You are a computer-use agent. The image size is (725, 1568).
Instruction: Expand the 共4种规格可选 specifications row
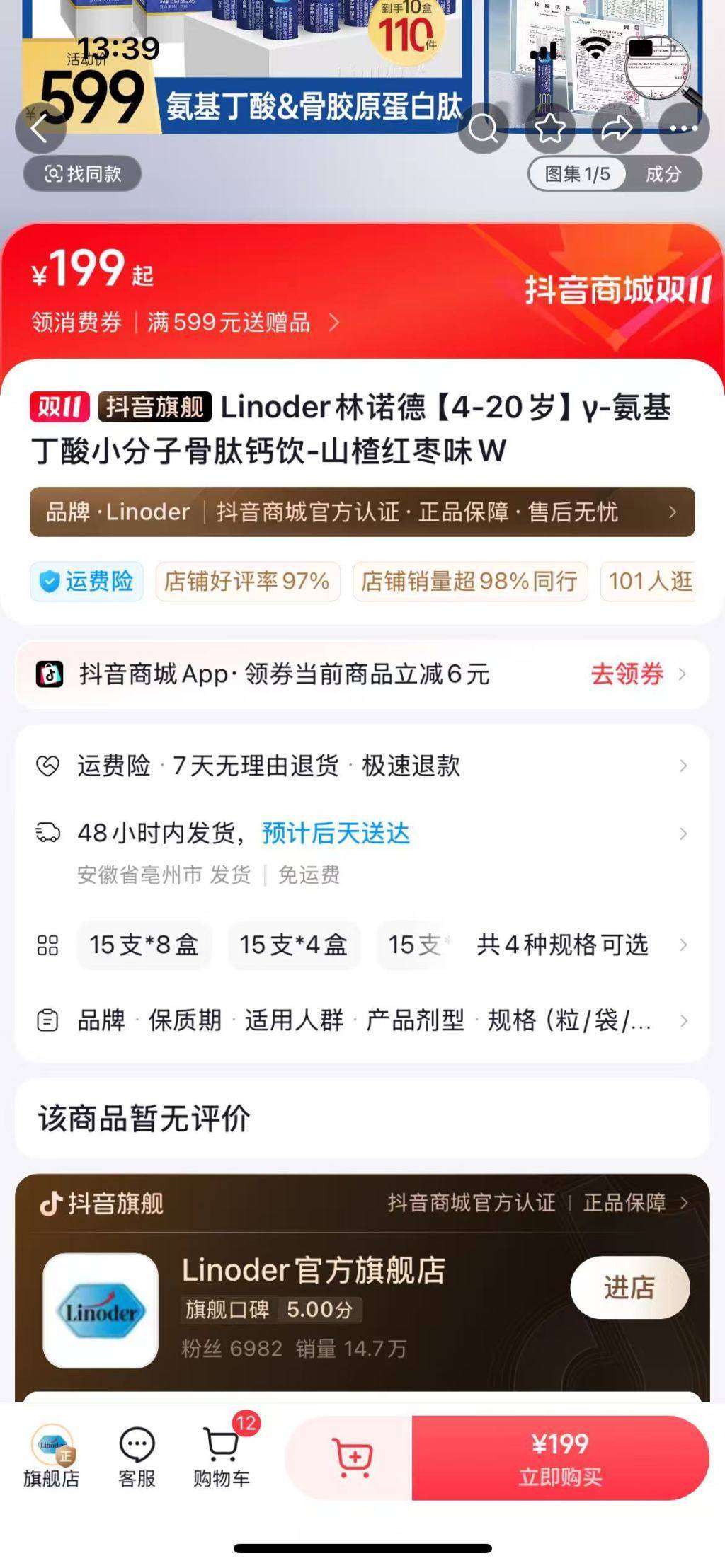(563, 945)
